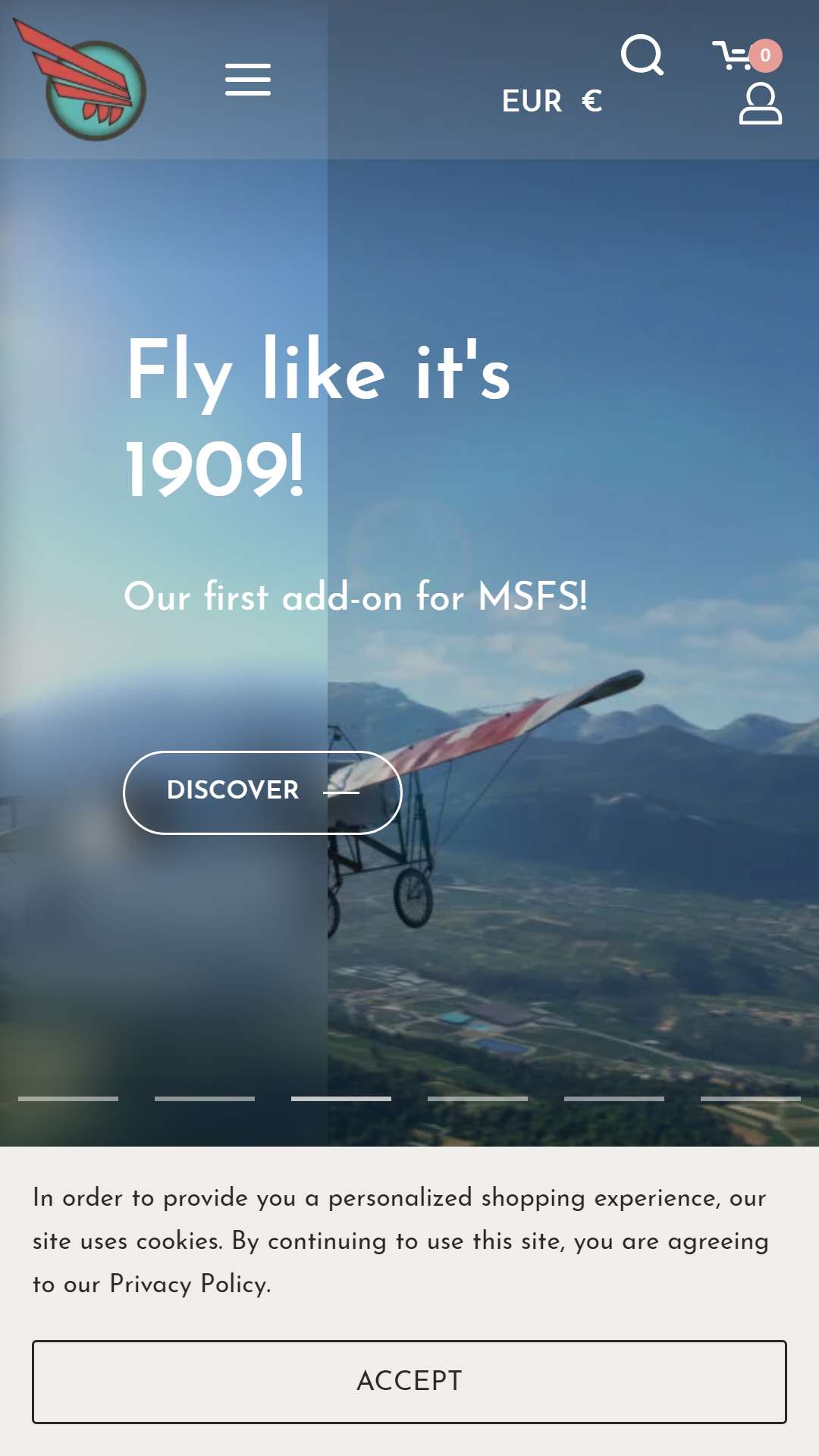Image resolution: width=819 pixels, height=1456 pixels.
Task: Open the user account icon
Action: click(x=761, y=104)
